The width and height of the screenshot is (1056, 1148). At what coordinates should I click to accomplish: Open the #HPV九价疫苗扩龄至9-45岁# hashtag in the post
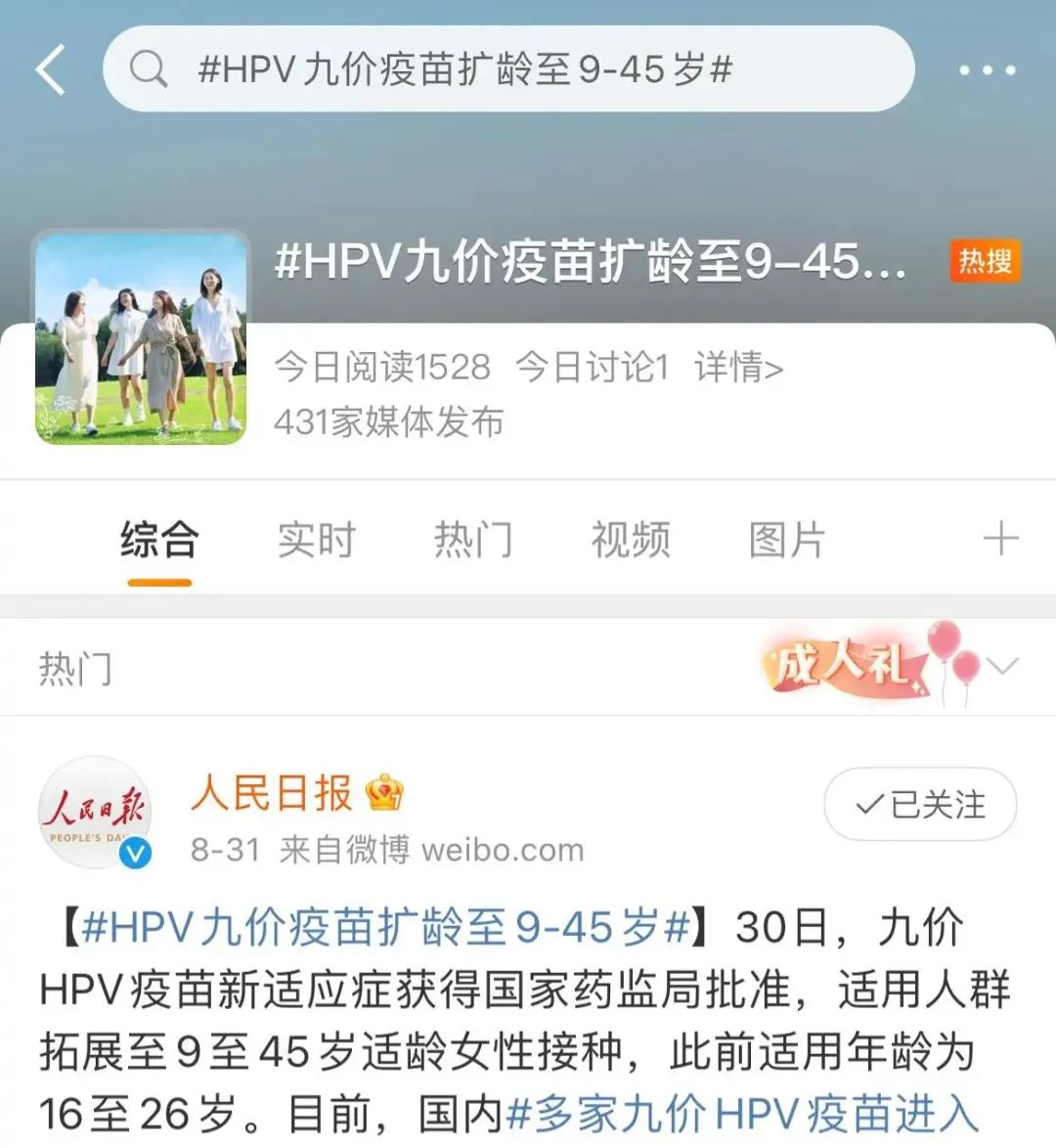[x=386, y=927]
